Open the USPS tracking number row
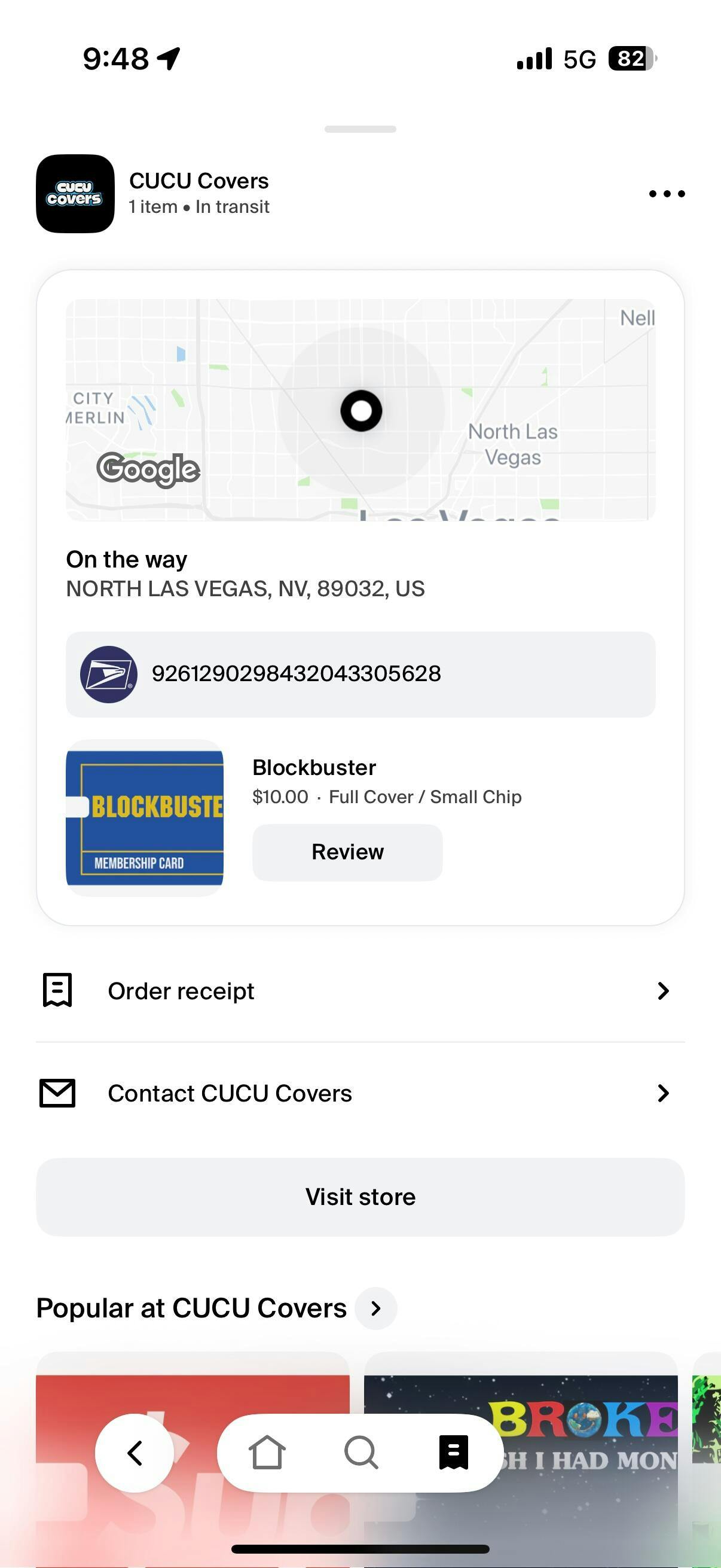 (360, 674)
